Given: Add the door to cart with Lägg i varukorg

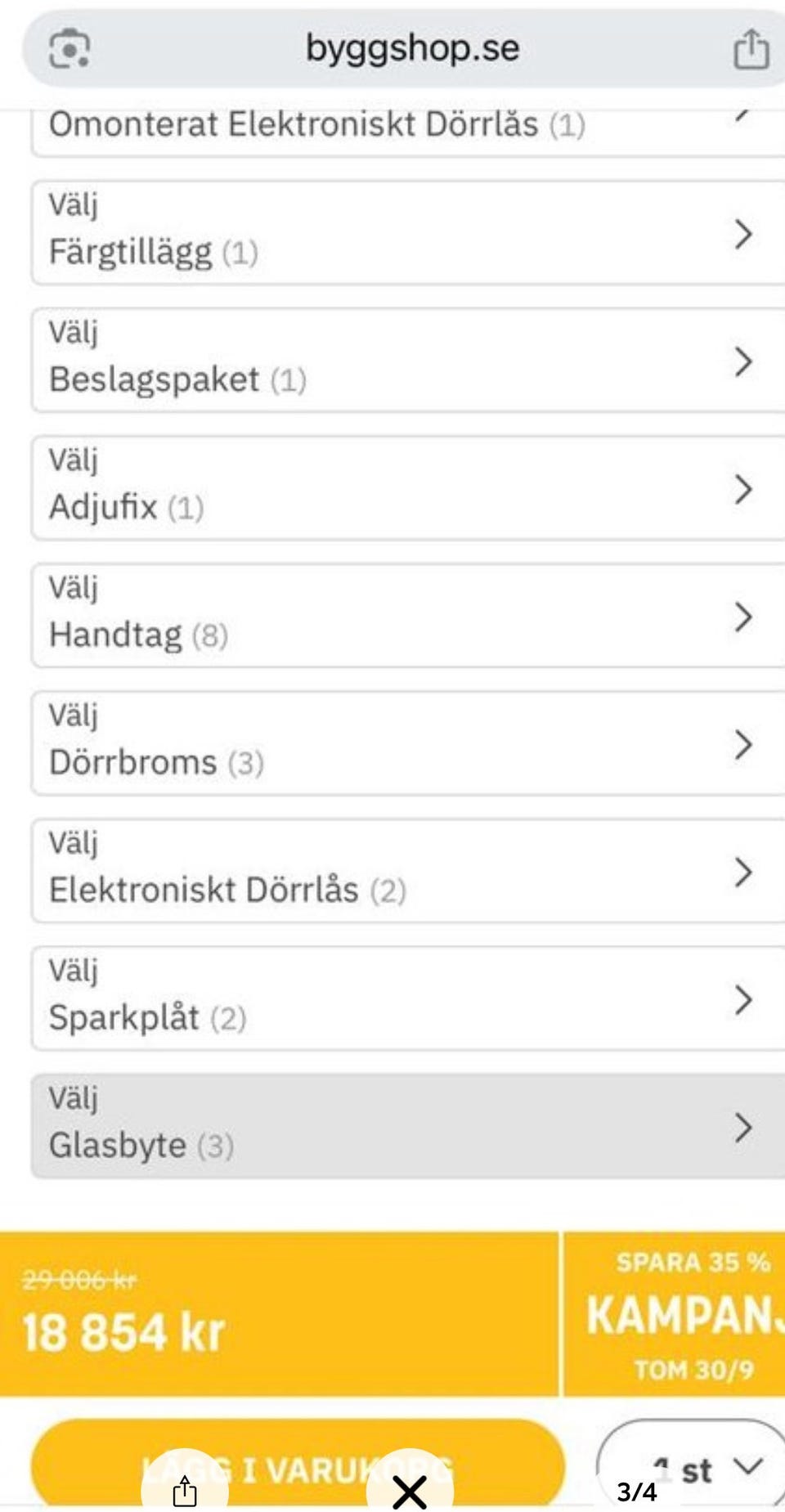Looking at the screenshot, I should (296, 1465).
